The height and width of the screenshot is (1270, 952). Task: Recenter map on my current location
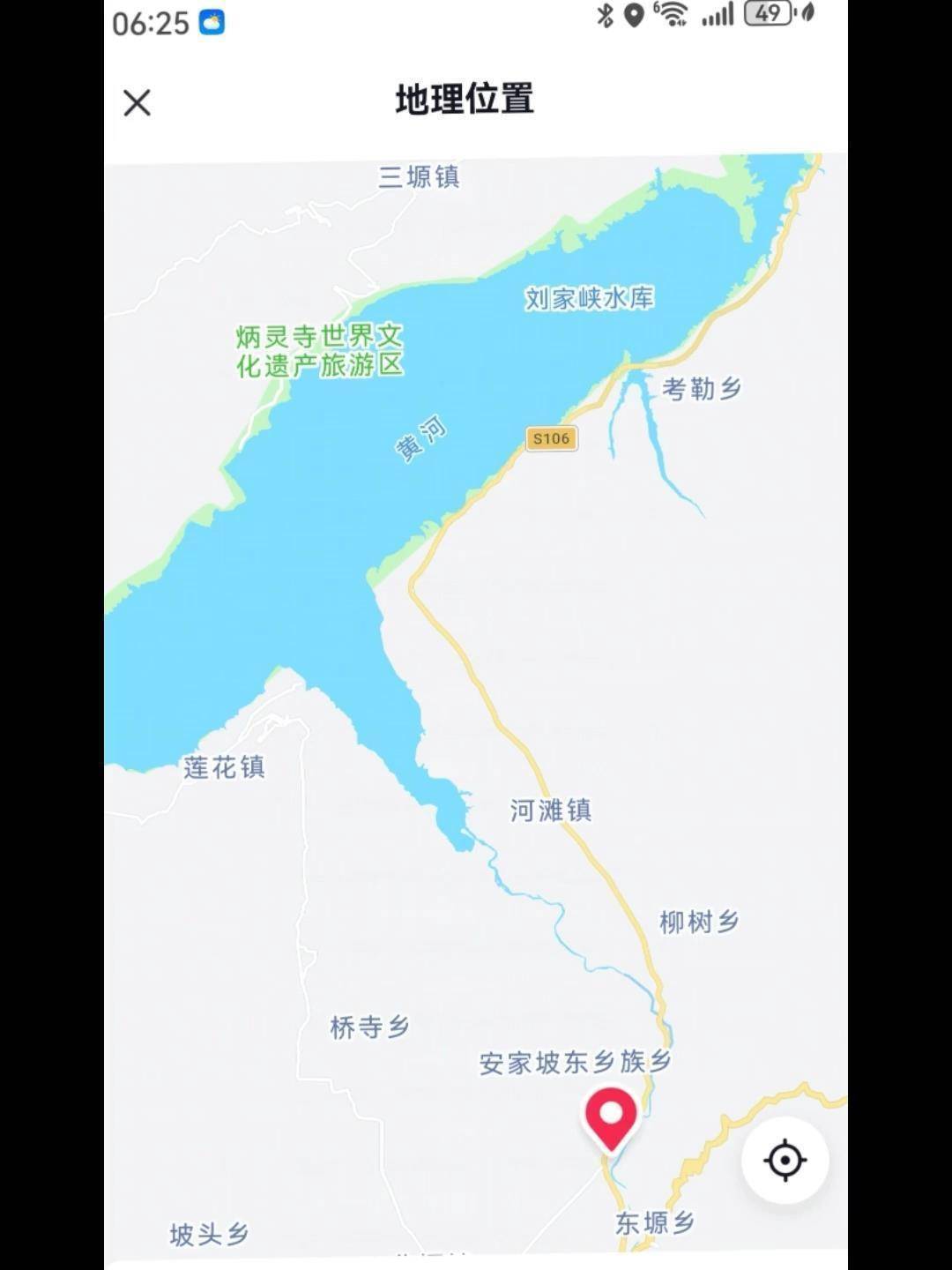point(785,1160)
